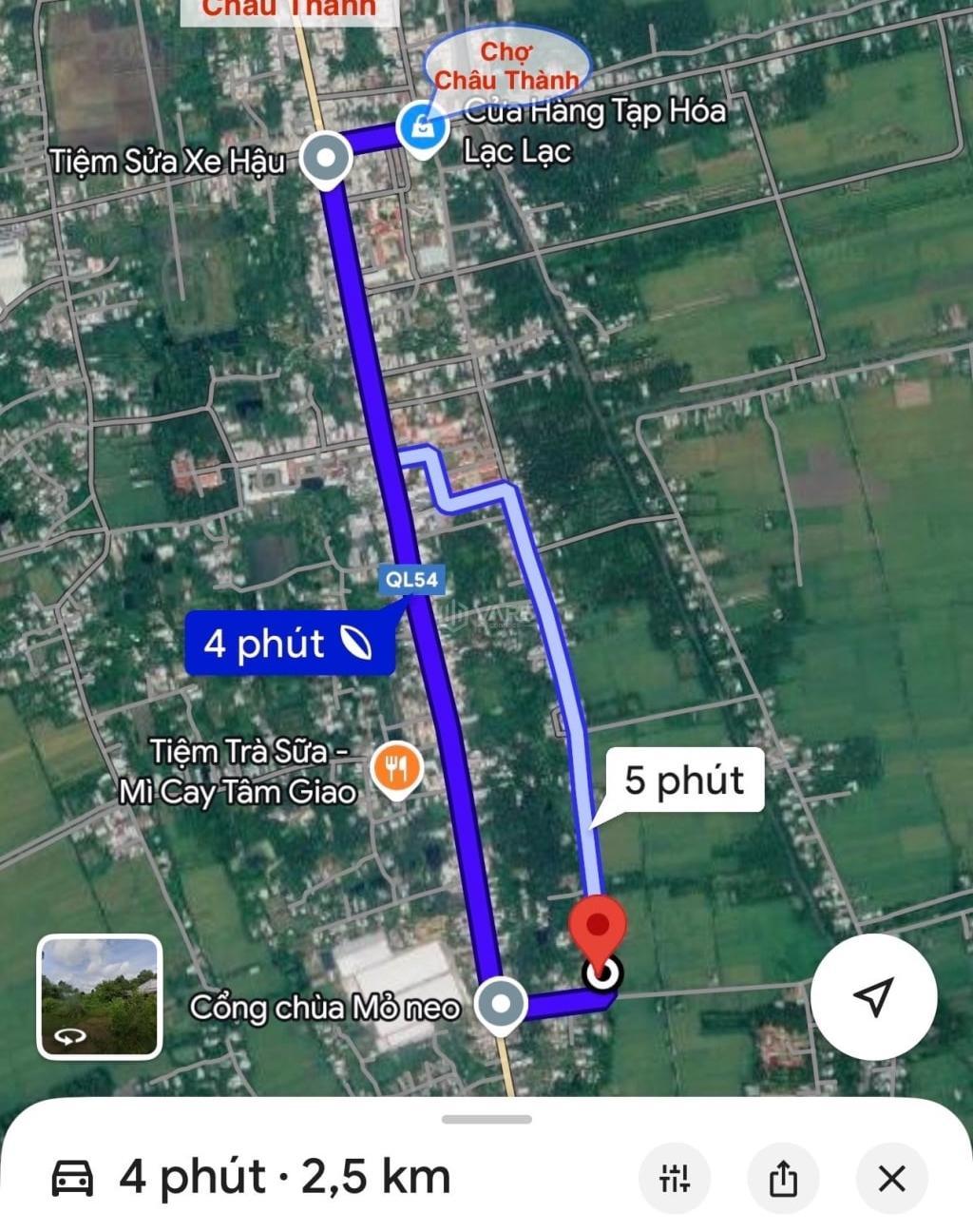Open the Street View preview thumbnail

point(100,996)
